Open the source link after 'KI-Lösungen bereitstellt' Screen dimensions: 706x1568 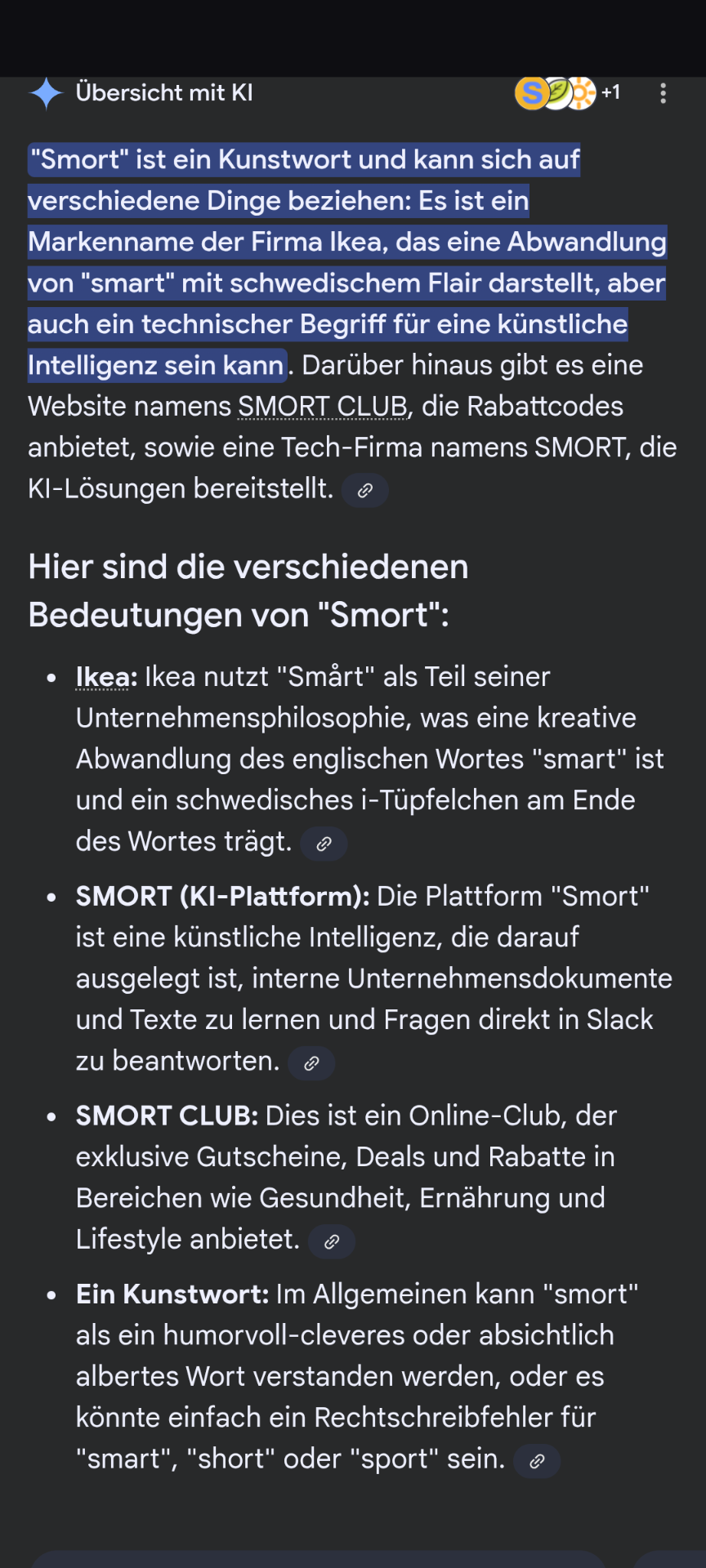point(364,490)
